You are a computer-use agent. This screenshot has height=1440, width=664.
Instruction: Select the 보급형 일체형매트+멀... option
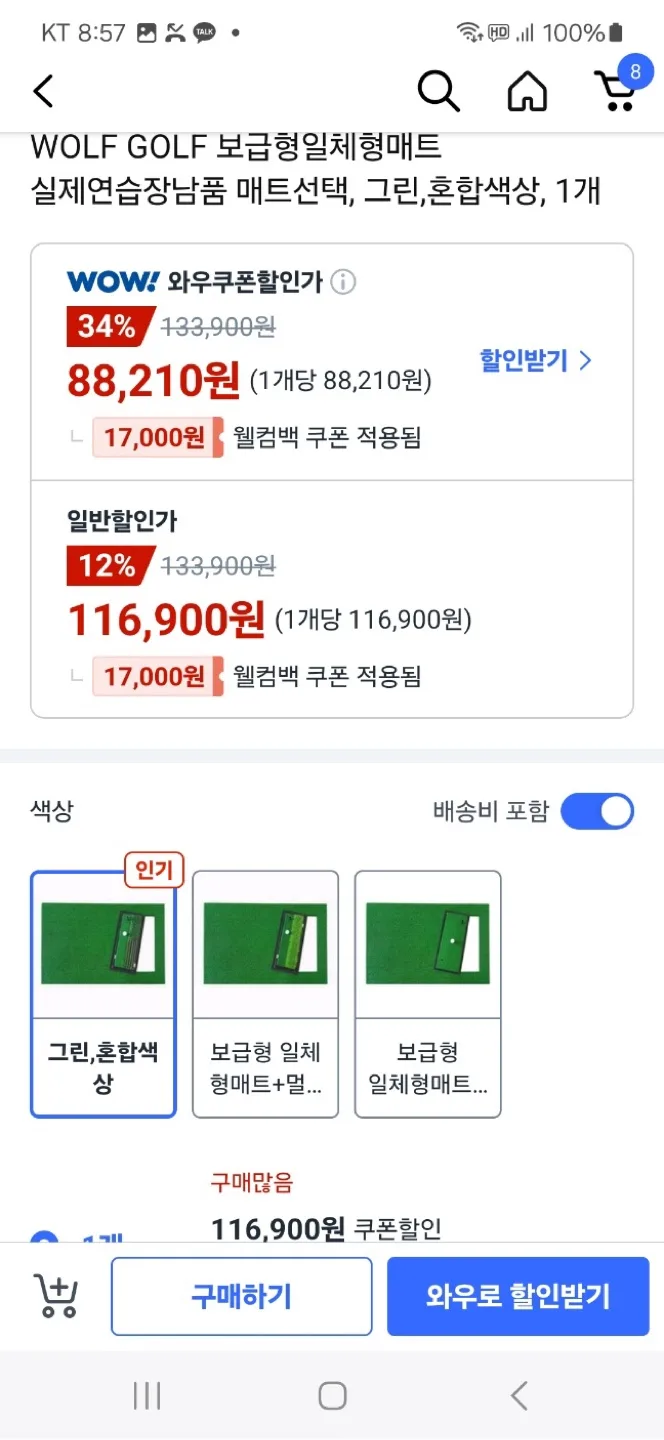265,993
